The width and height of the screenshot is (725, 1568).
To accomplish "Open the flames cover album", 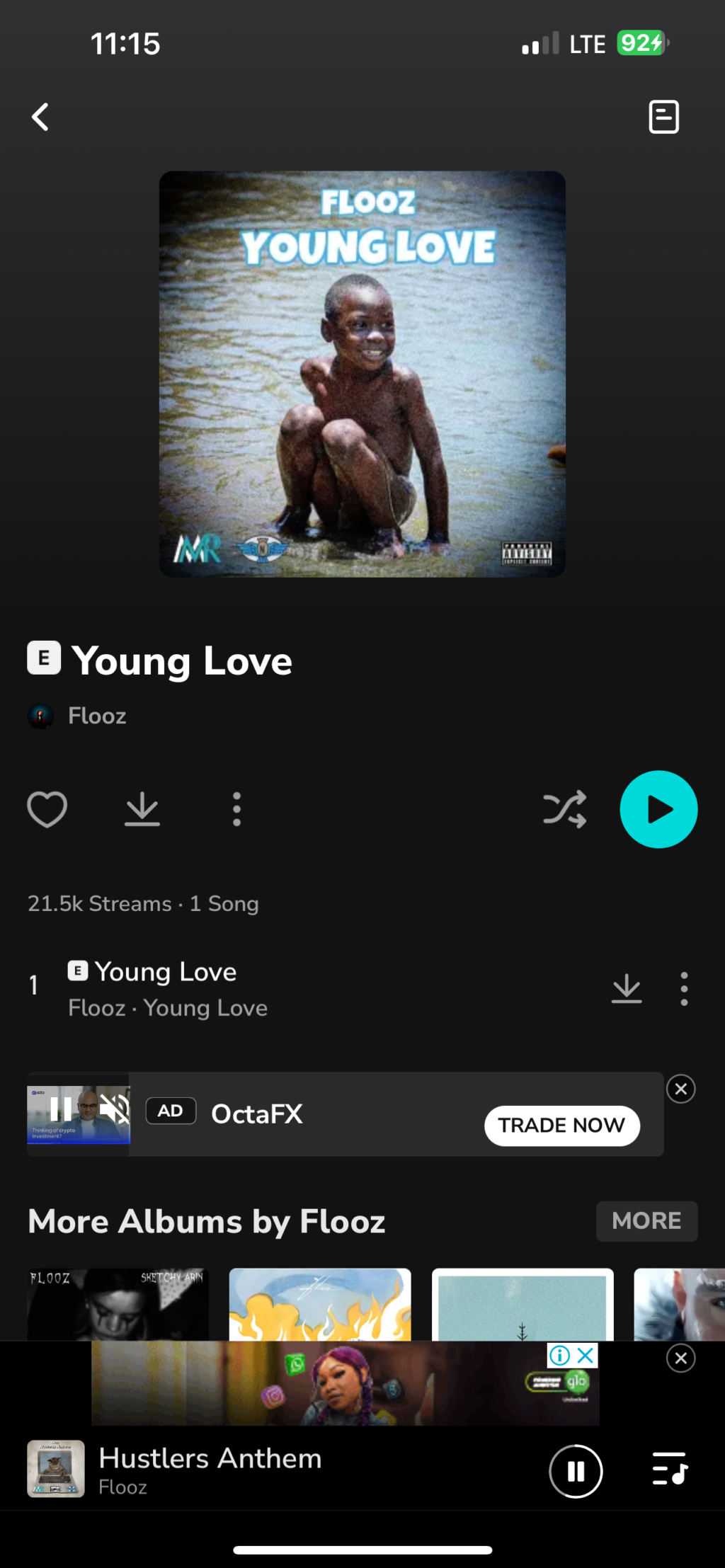I will 319,1304.
